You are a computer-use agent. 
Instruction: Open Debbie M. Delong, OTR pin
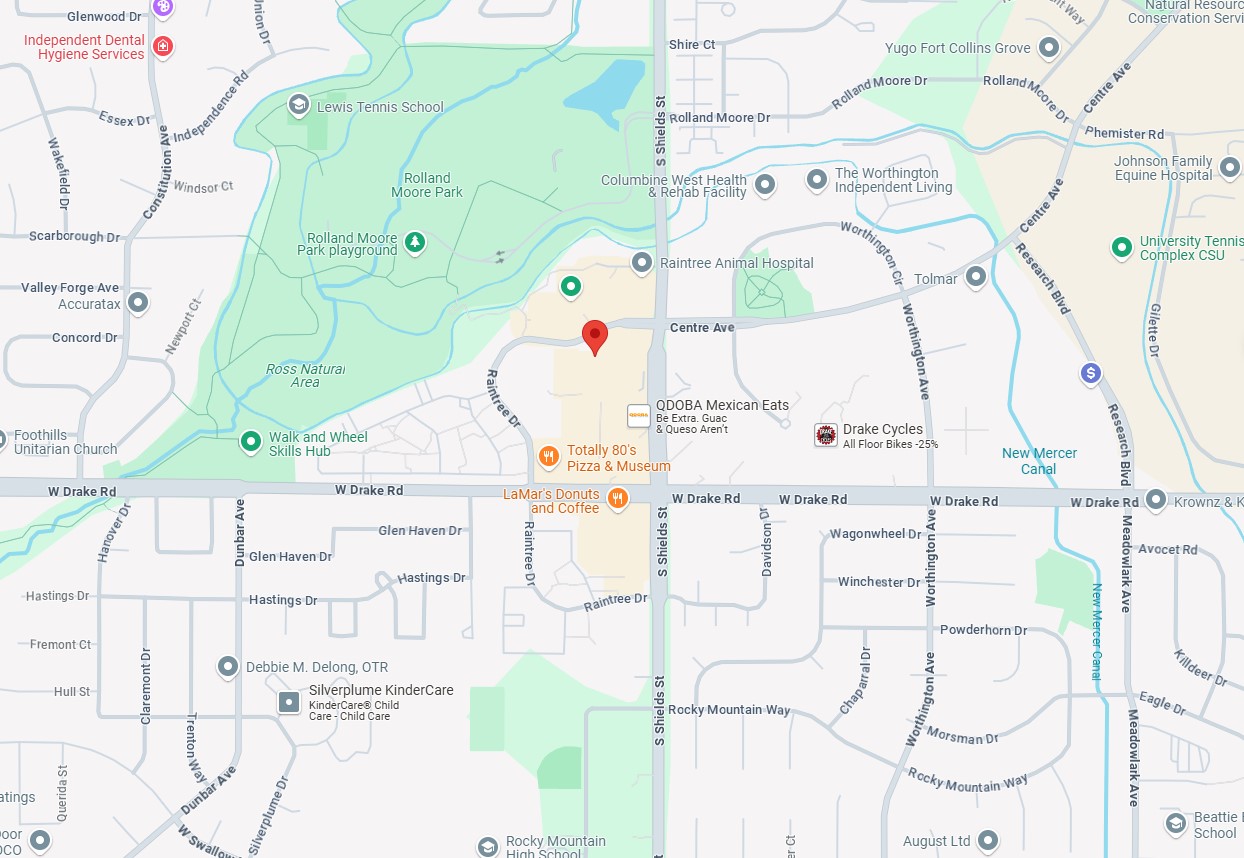pyautogui.click(x=228, y=666)
